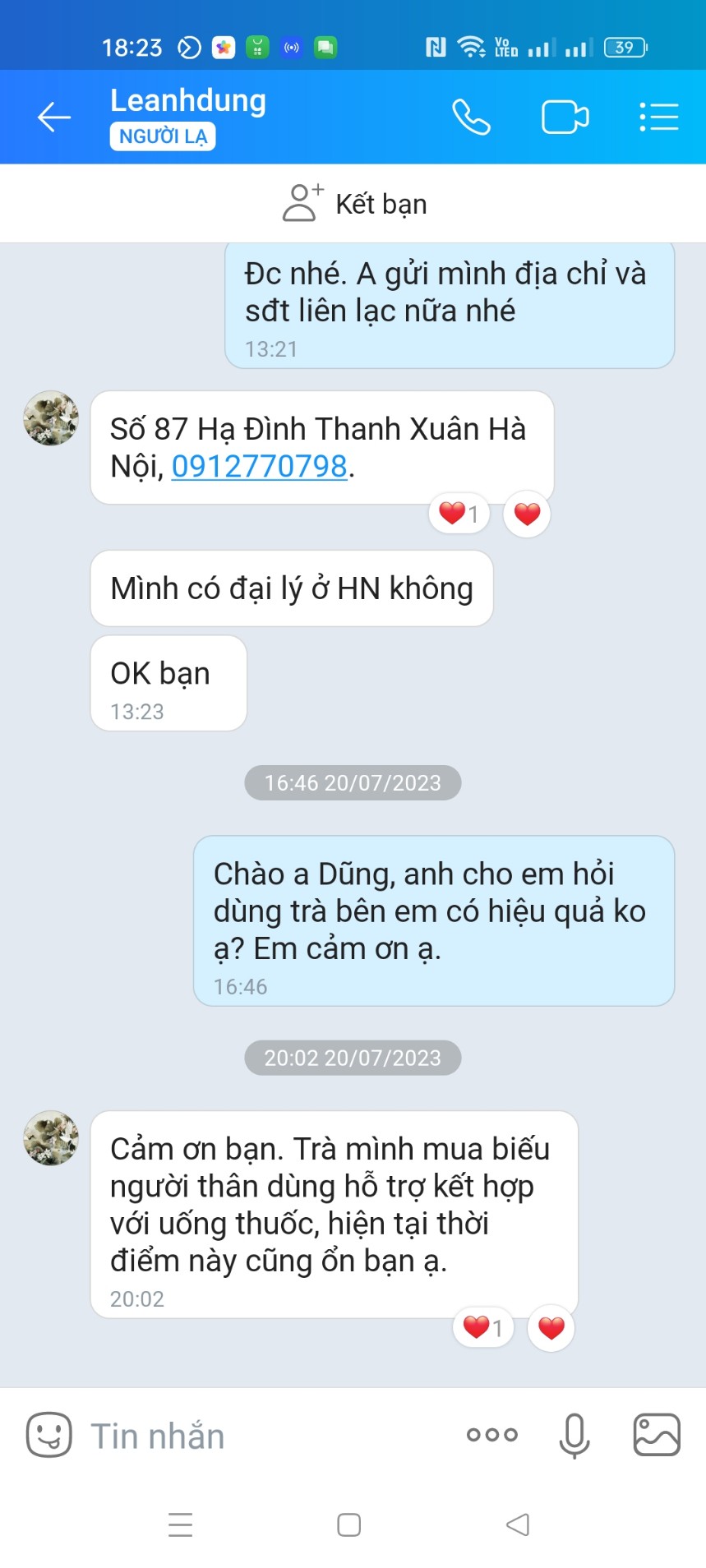Start a video call with Leanhdung

coord(565,118)
